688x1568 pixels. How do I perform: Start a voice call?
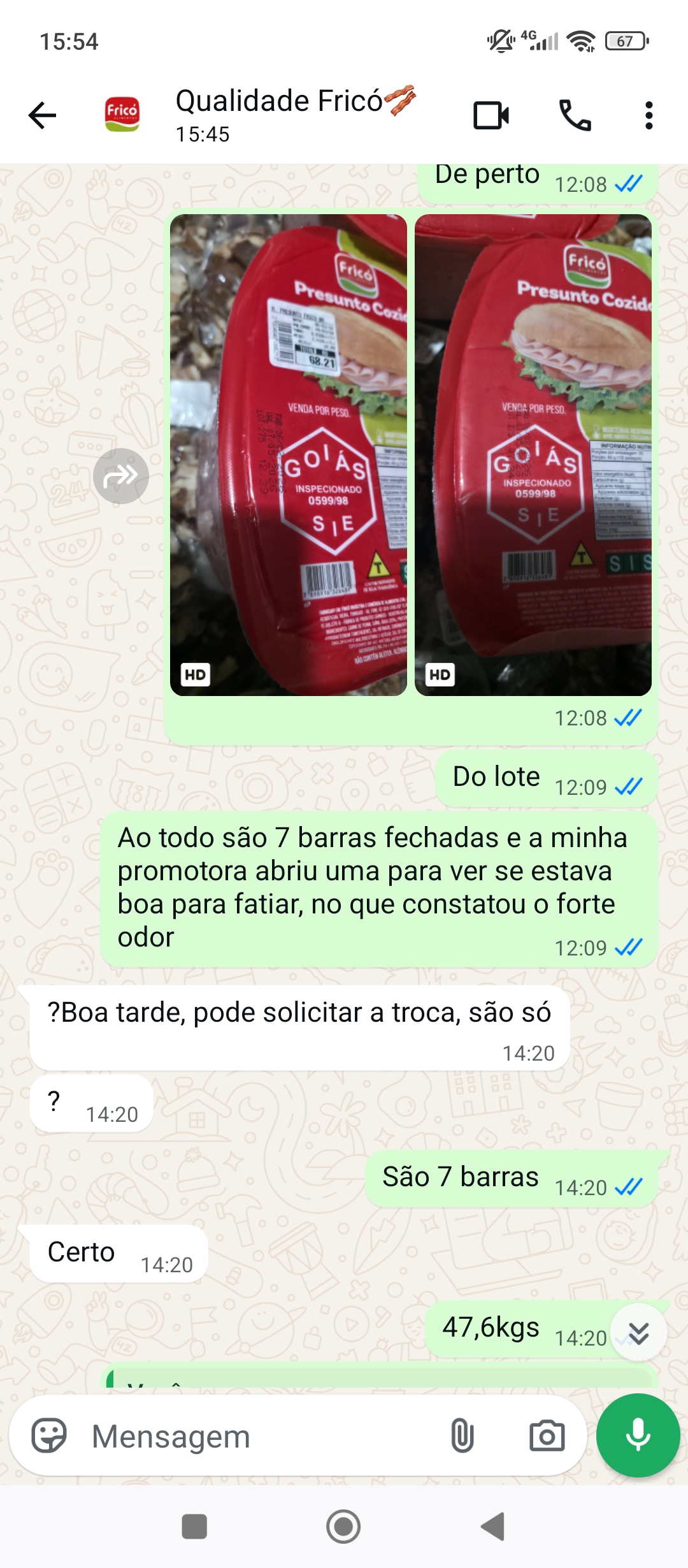coord(575,115)
